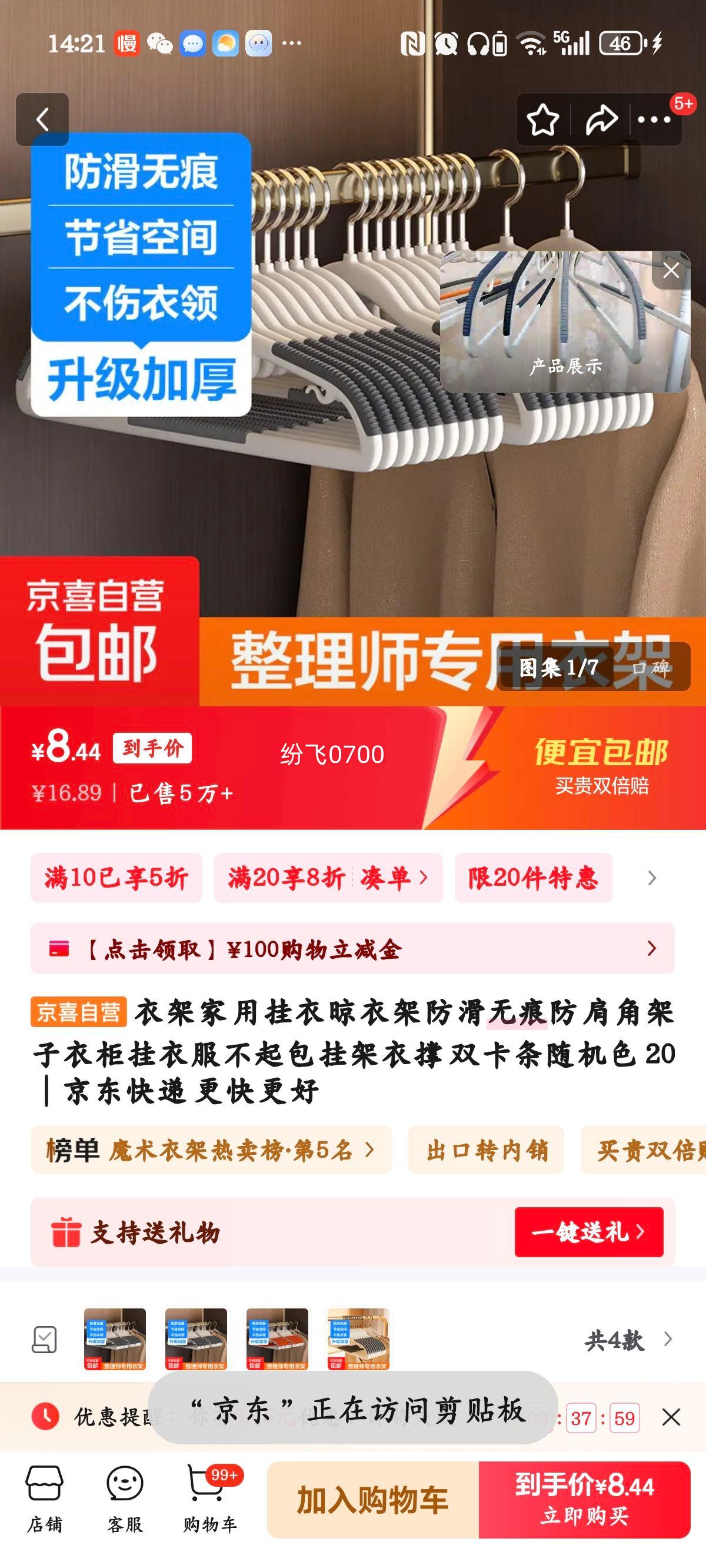This screenshot has width=706, height=1568.
Task: Open the three-dot overflow menu
Action: tap(654, 119)
